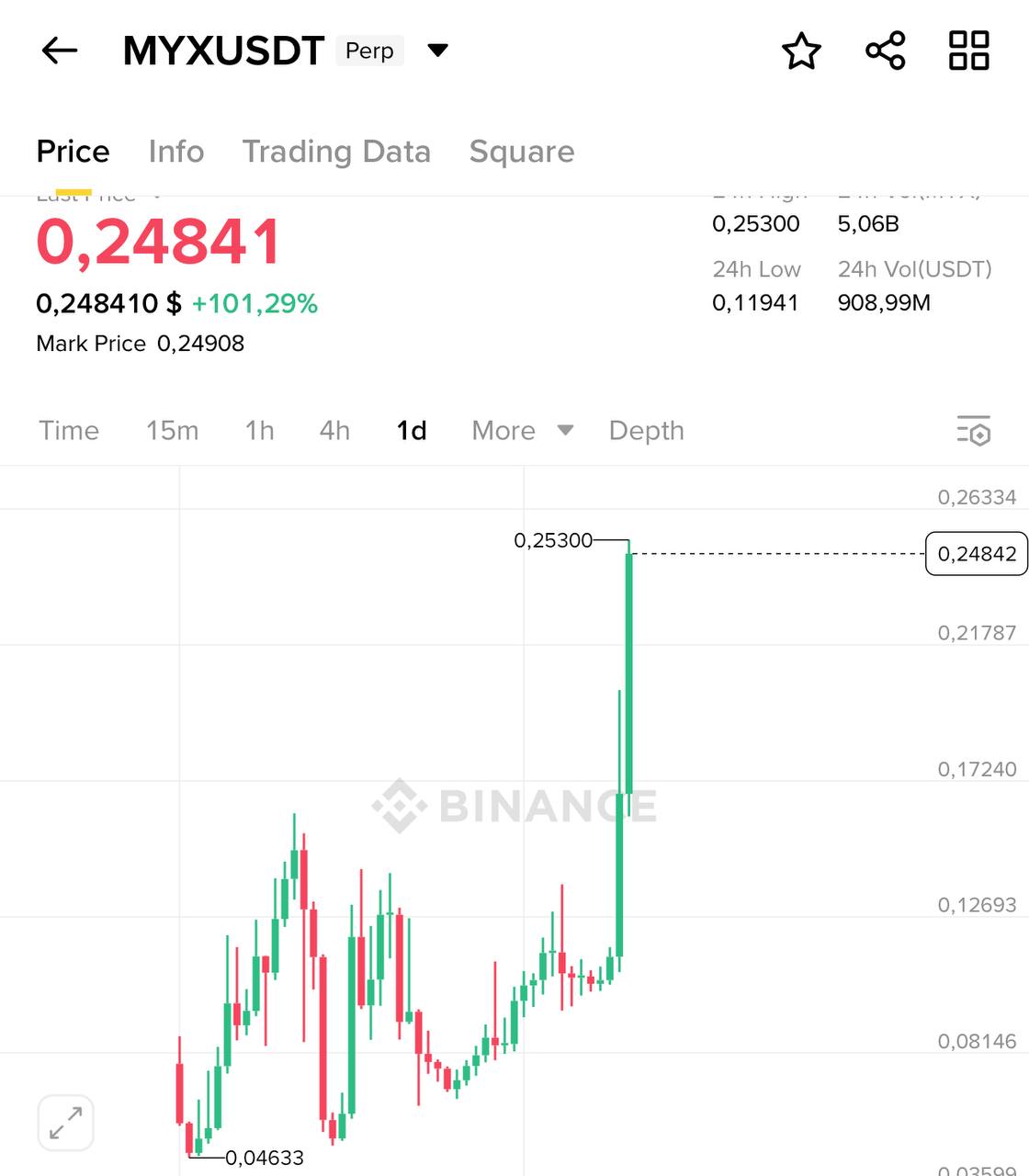This screenshot has height=1176, width=1029.
Task: Switch to the Info tab
Action: 176,152
